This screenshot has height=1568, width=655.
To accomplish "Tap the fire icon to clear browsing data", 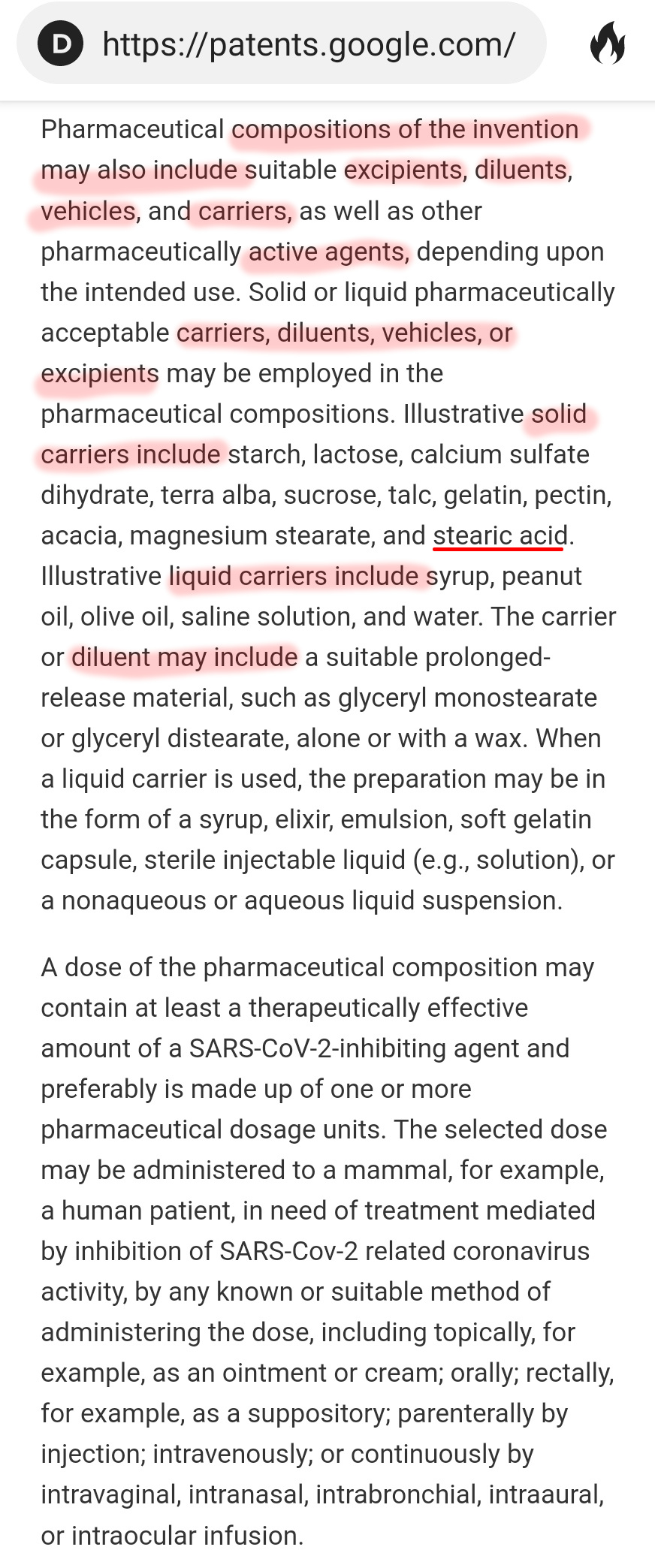I will click(x=607, y=44).
